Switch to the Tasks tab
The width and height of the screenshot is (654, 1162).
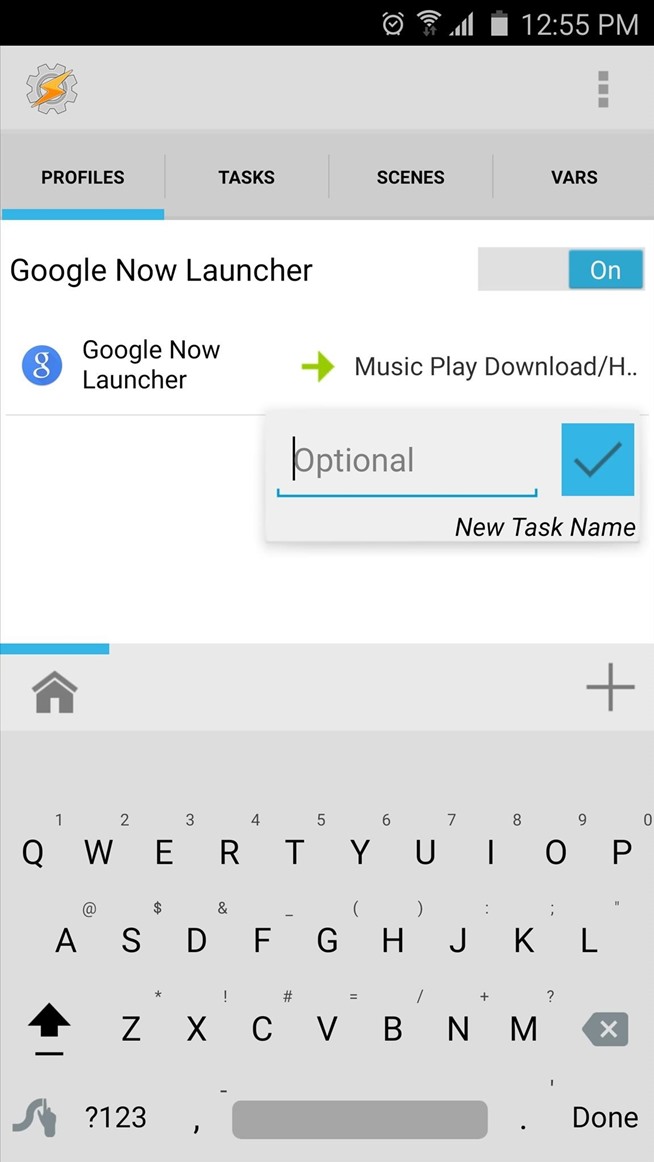[246, 178]
